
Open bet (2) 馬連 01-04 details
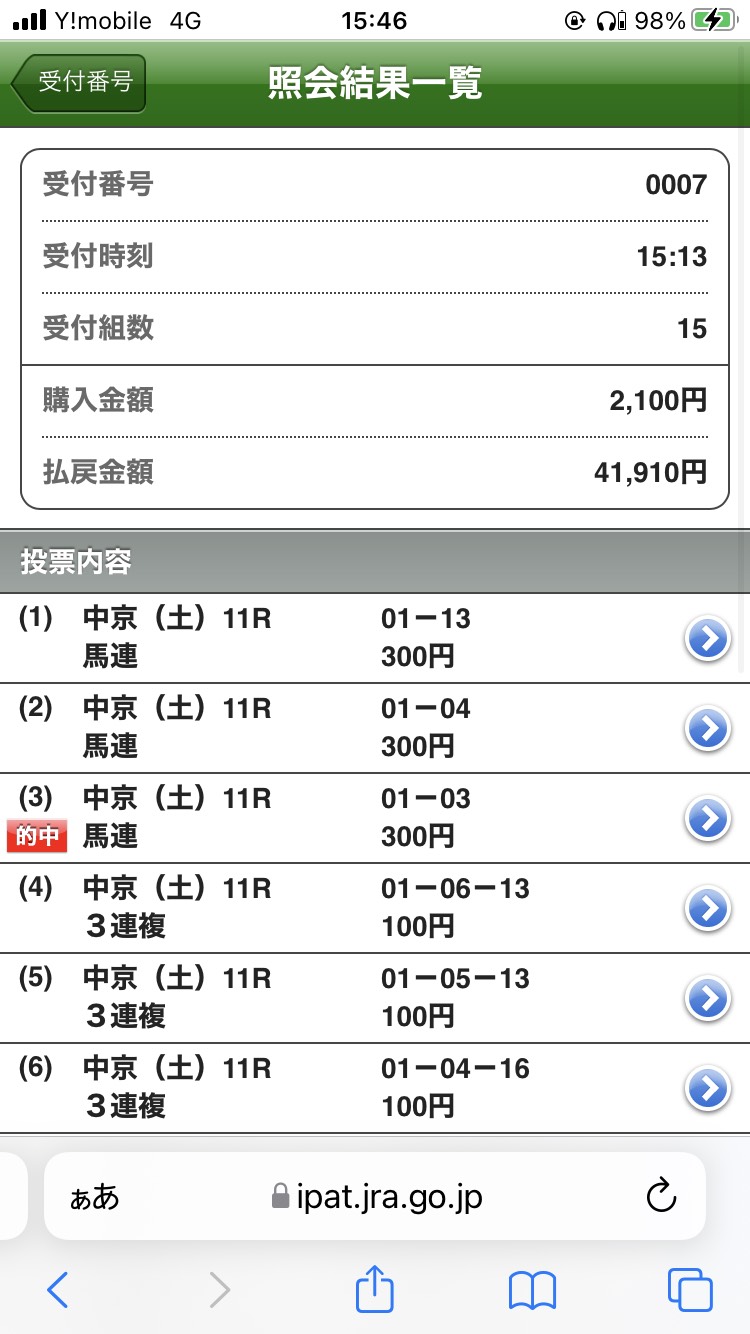(x=708, y=729)
